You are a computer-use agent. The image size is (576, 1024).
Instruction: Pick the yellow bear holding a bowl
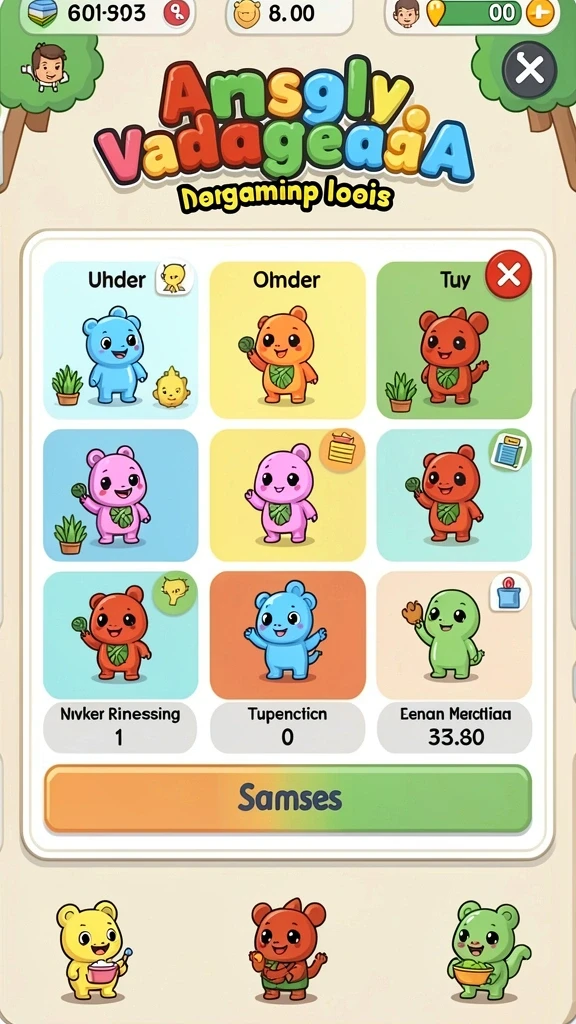(92, 950)
